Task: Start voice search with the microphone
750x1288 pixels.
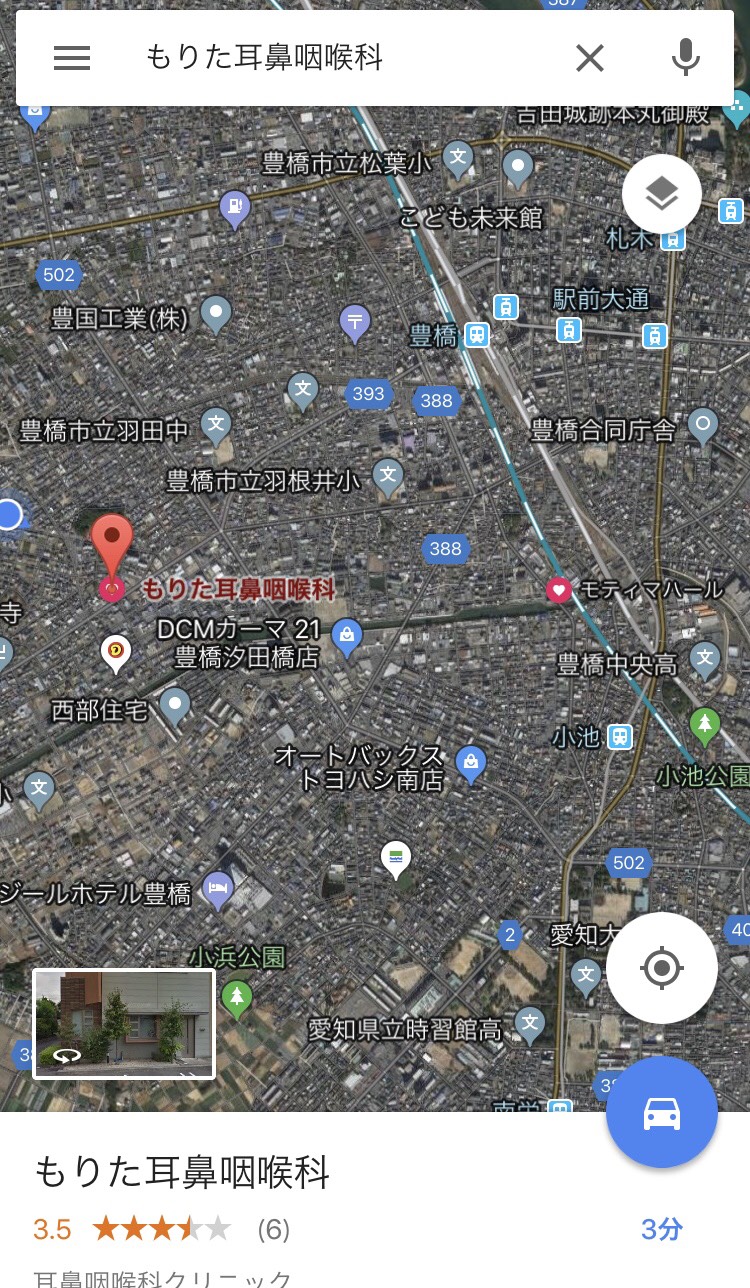Action: coord(686,58)
